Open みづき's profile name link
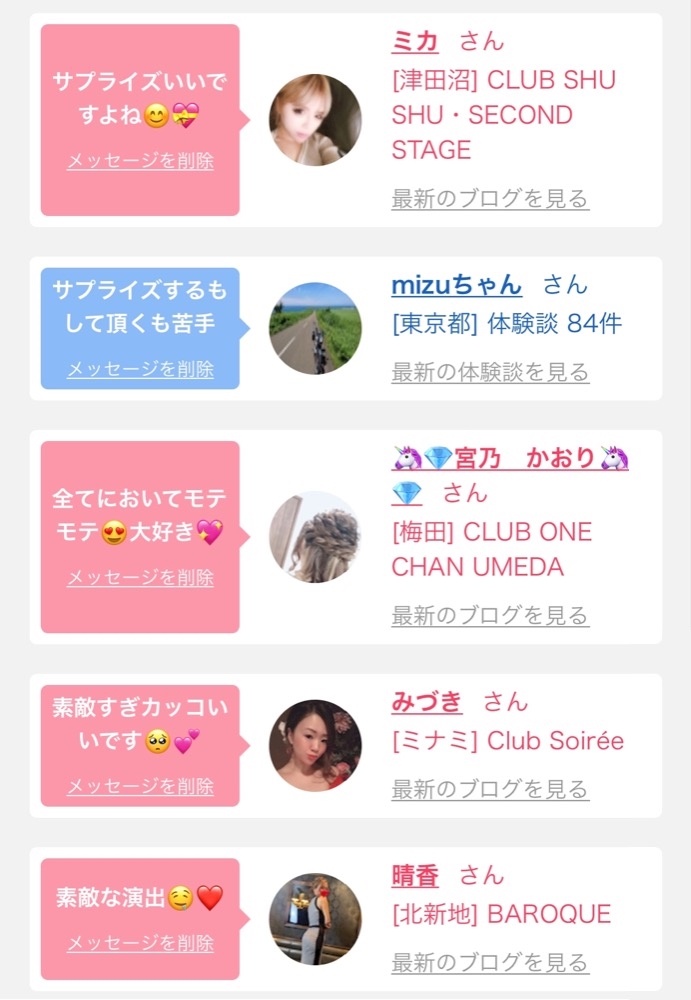 (x=426, y=702)
